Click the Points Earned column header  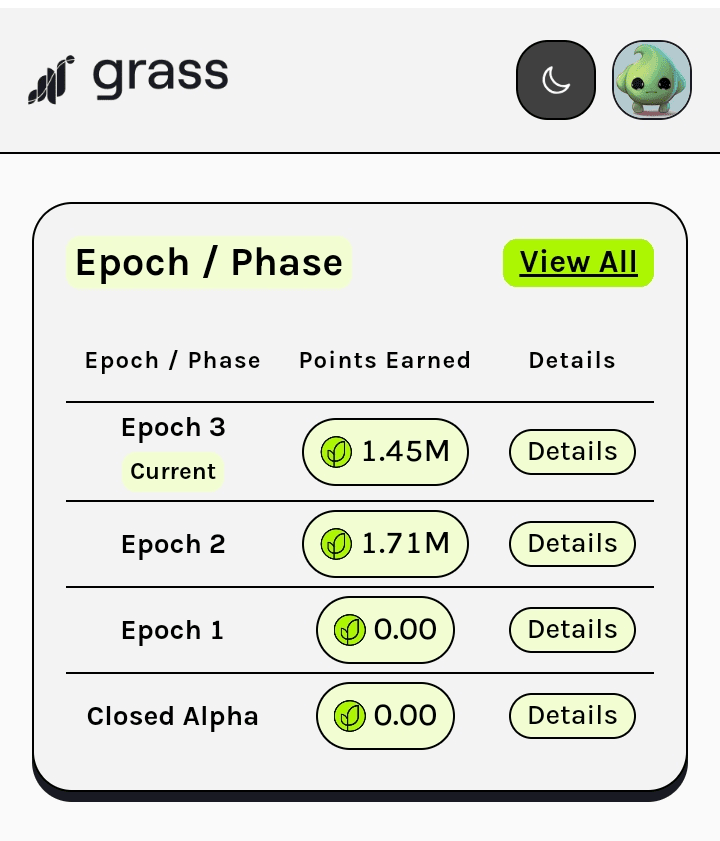point(384,360)
